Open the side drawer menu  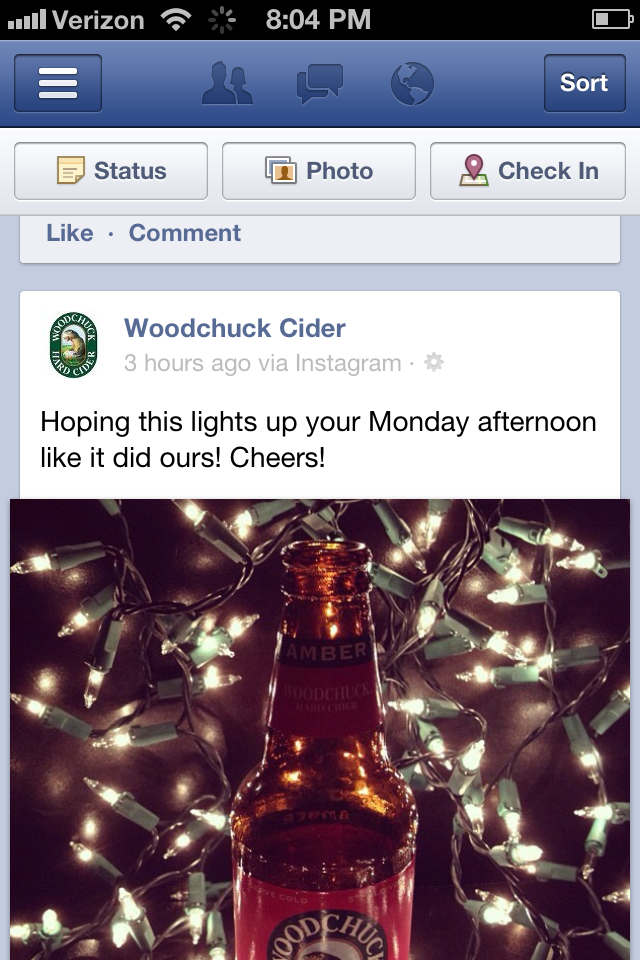click(x=58, y=83)
